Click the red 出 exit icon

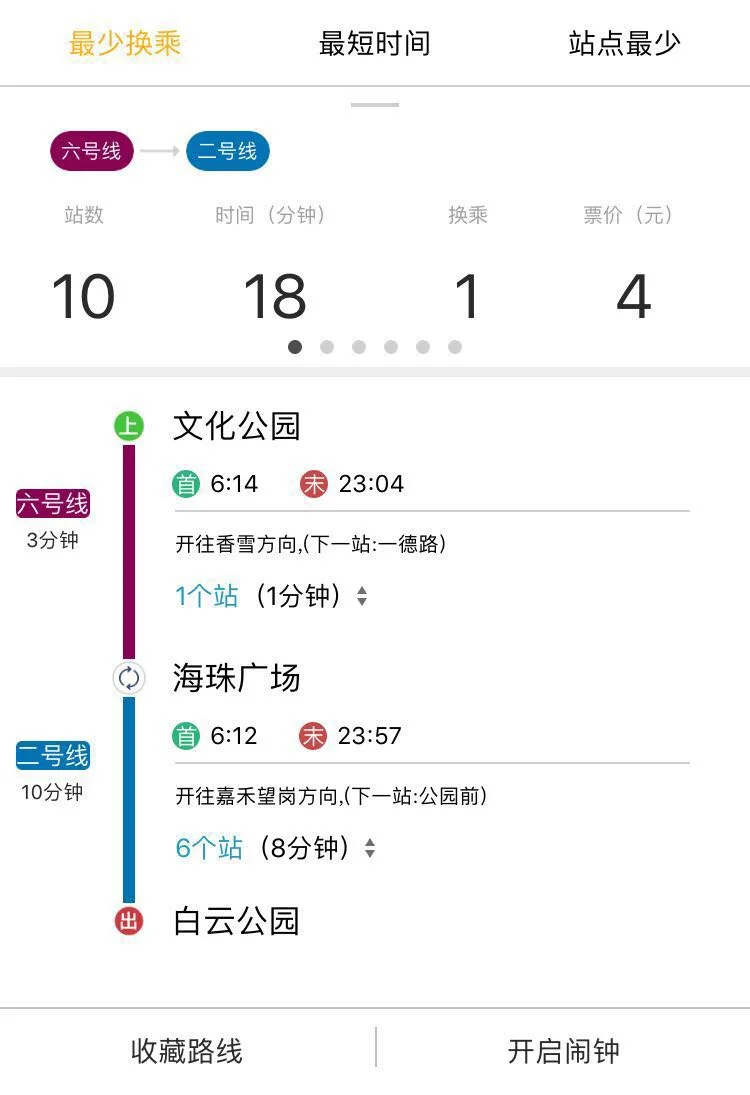tap(128, 922)
